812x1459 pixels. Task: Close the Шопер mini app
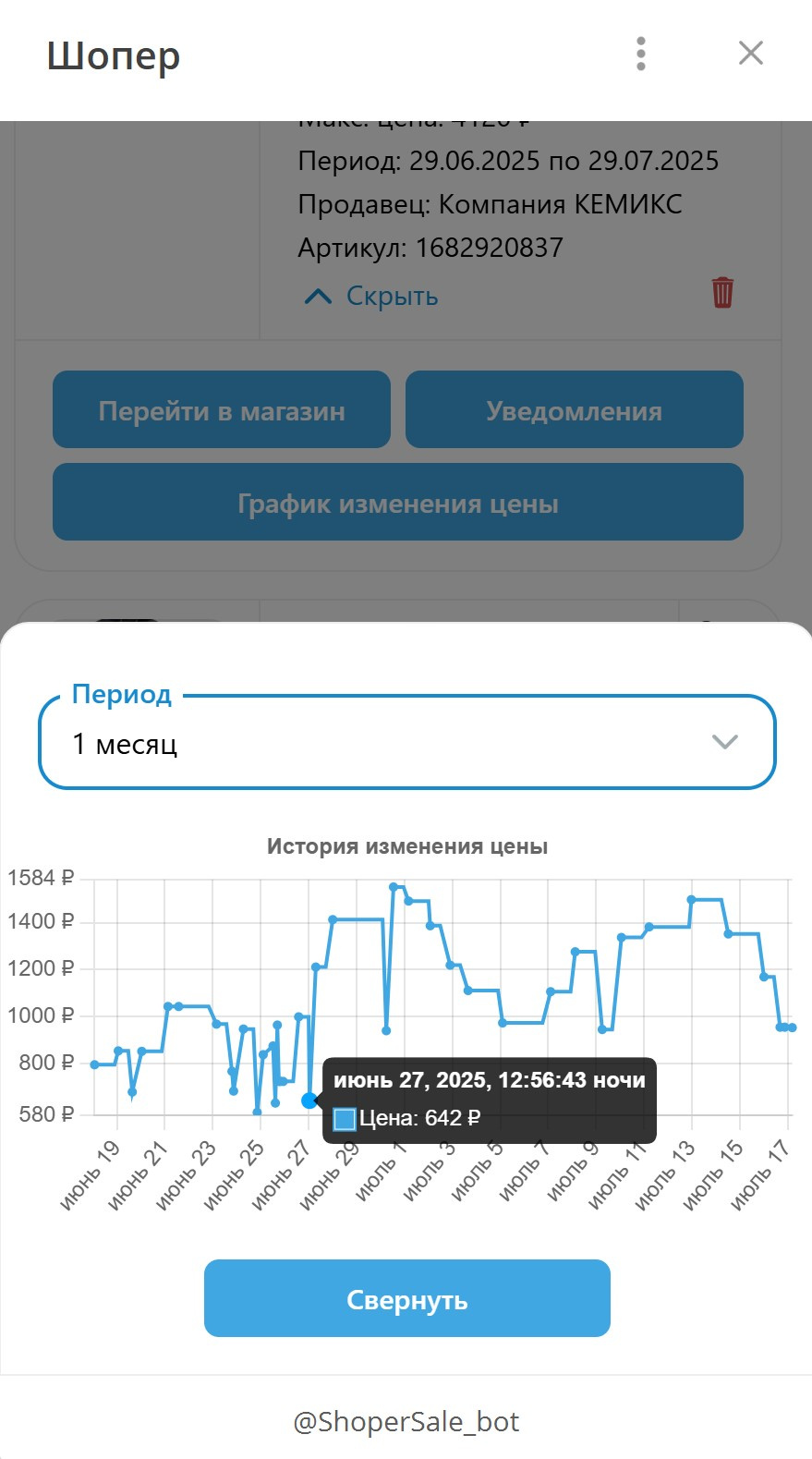click(751, 54)
